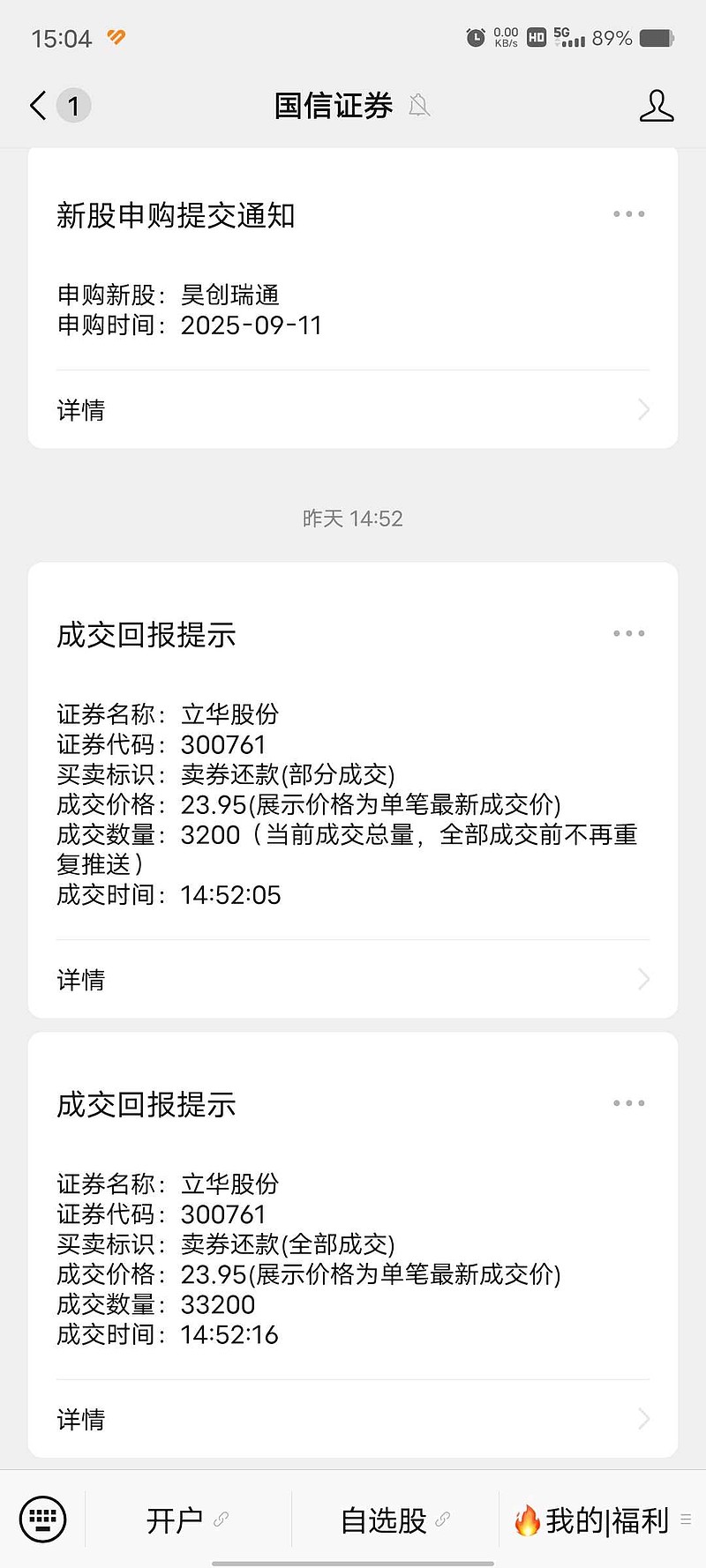Screen dimensions: 706x1568
Task: Open the three-dot menu on 新股申购提交通知
Action: (628, 214)
